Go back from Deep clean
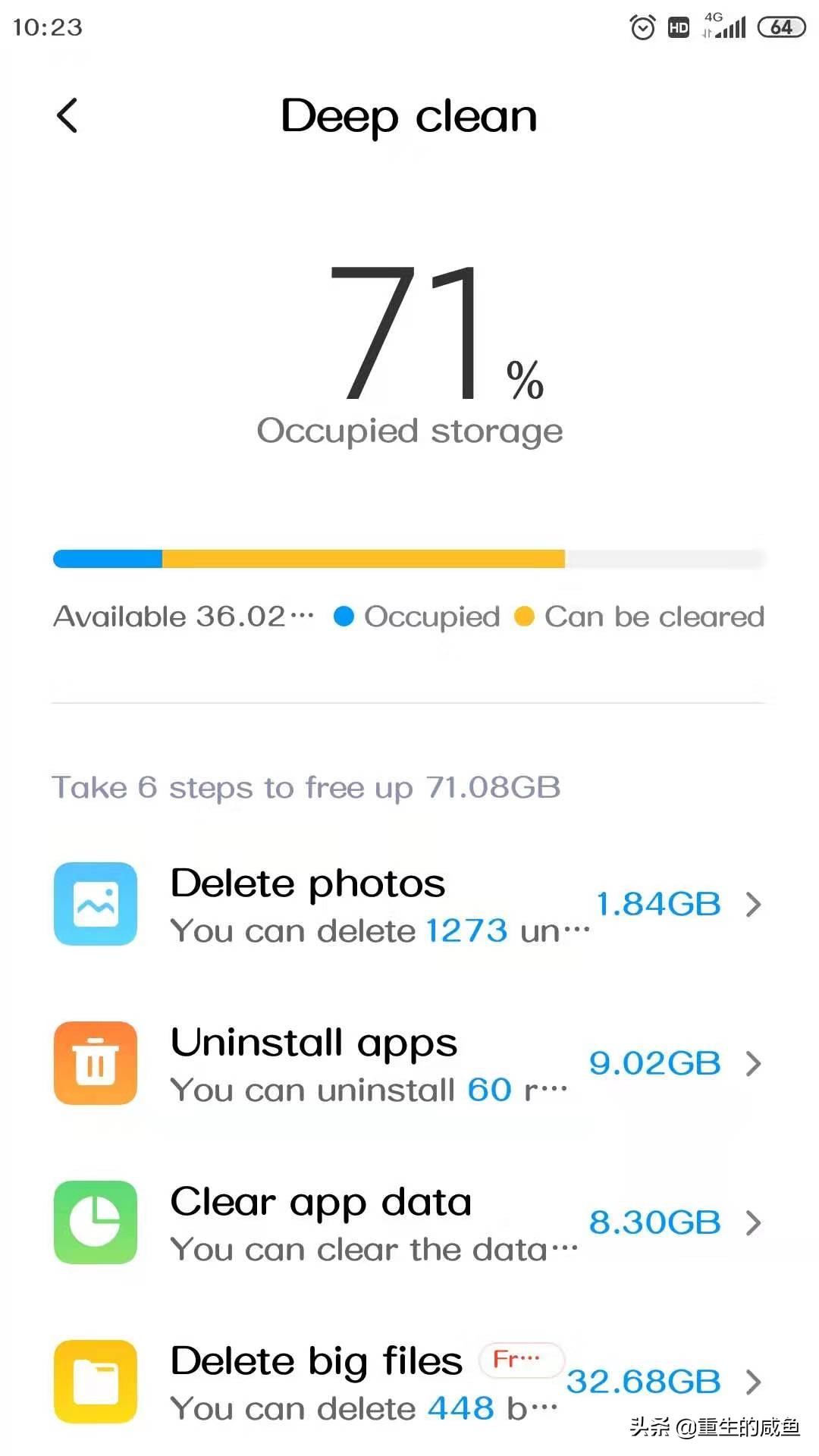 point(67,116)
